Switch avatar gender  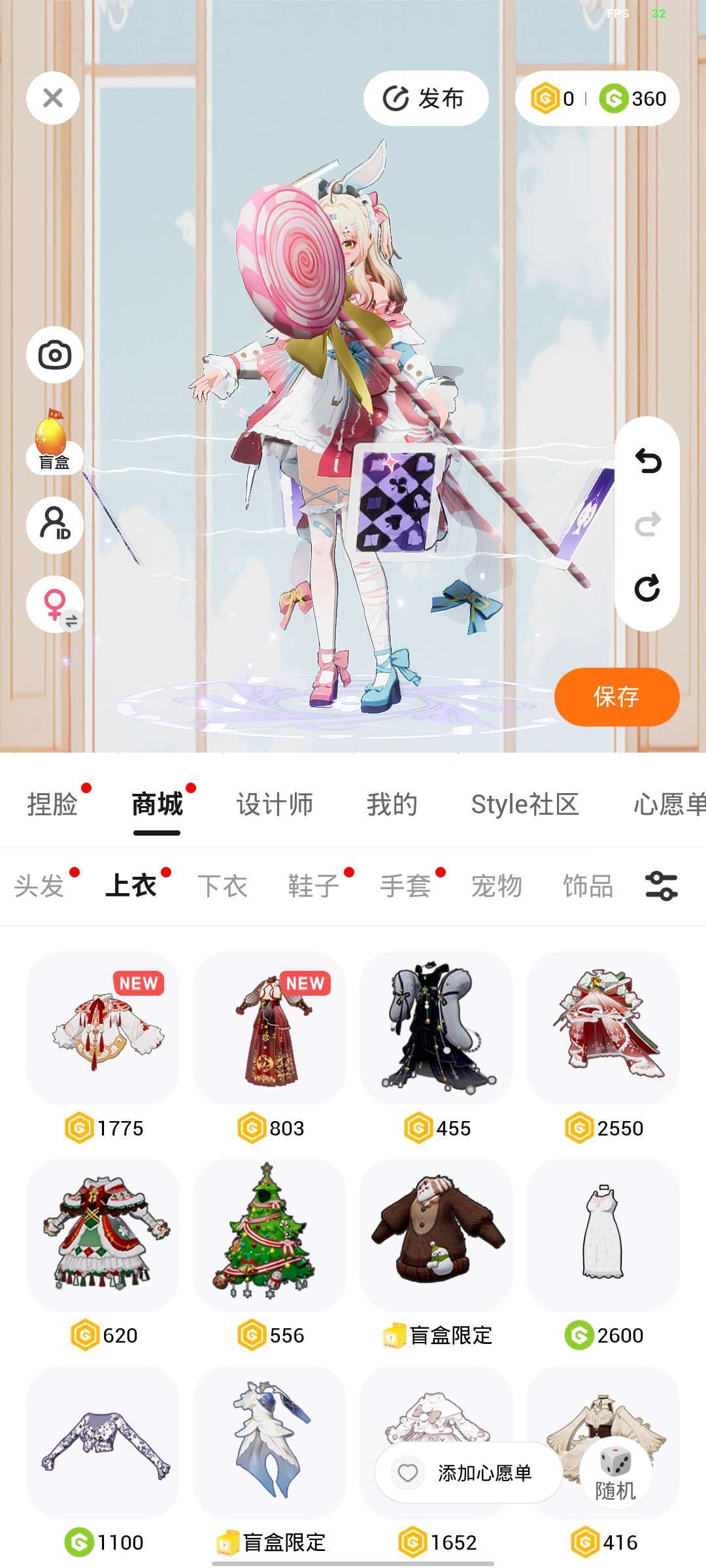[55, 604]
